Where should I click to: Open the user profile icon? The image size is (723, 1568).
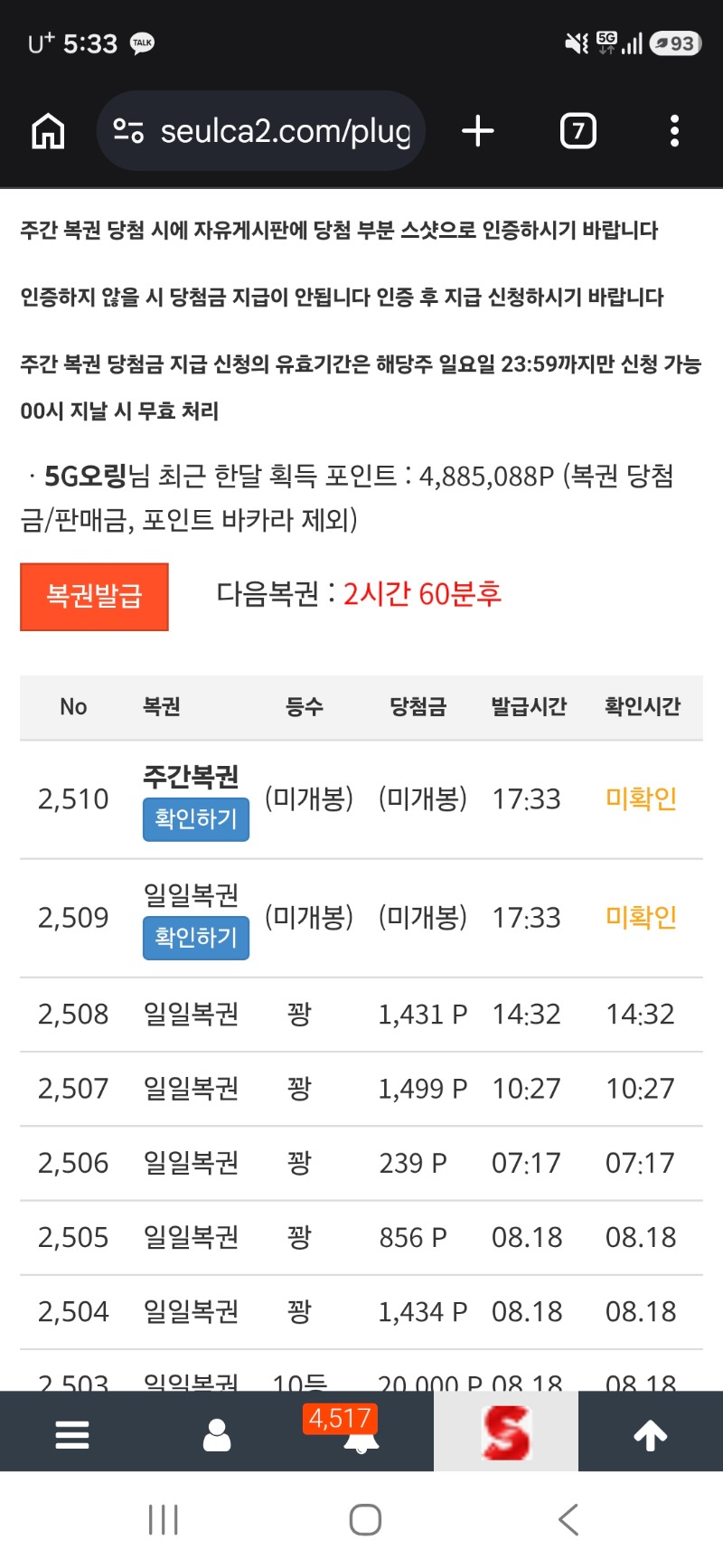pyautogui.click(x=217, y=1434)
